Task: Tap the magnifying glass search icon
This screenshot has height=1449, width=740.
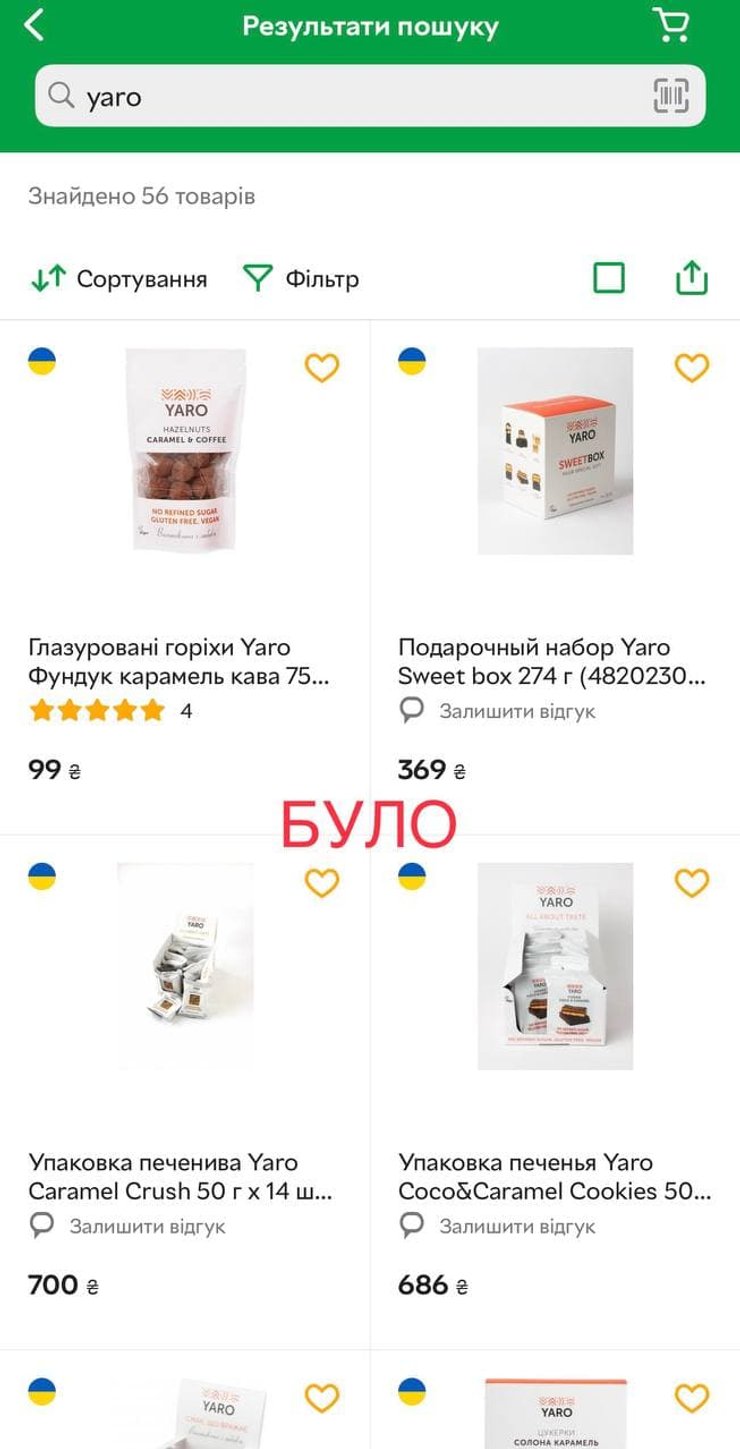Action: click(62, 96)
